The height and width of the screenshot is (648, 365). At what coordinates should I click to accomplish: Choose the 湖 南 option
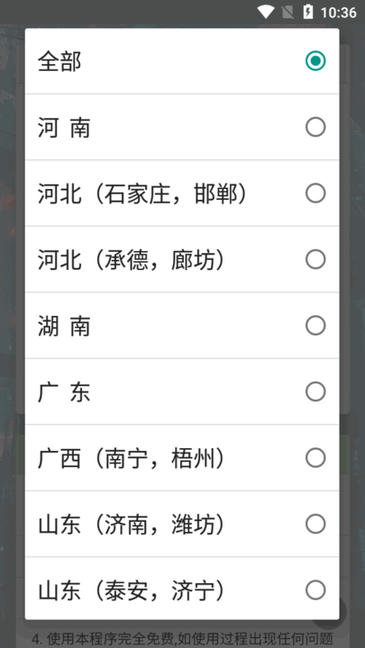pyautogui.click(x=182, y=326)
